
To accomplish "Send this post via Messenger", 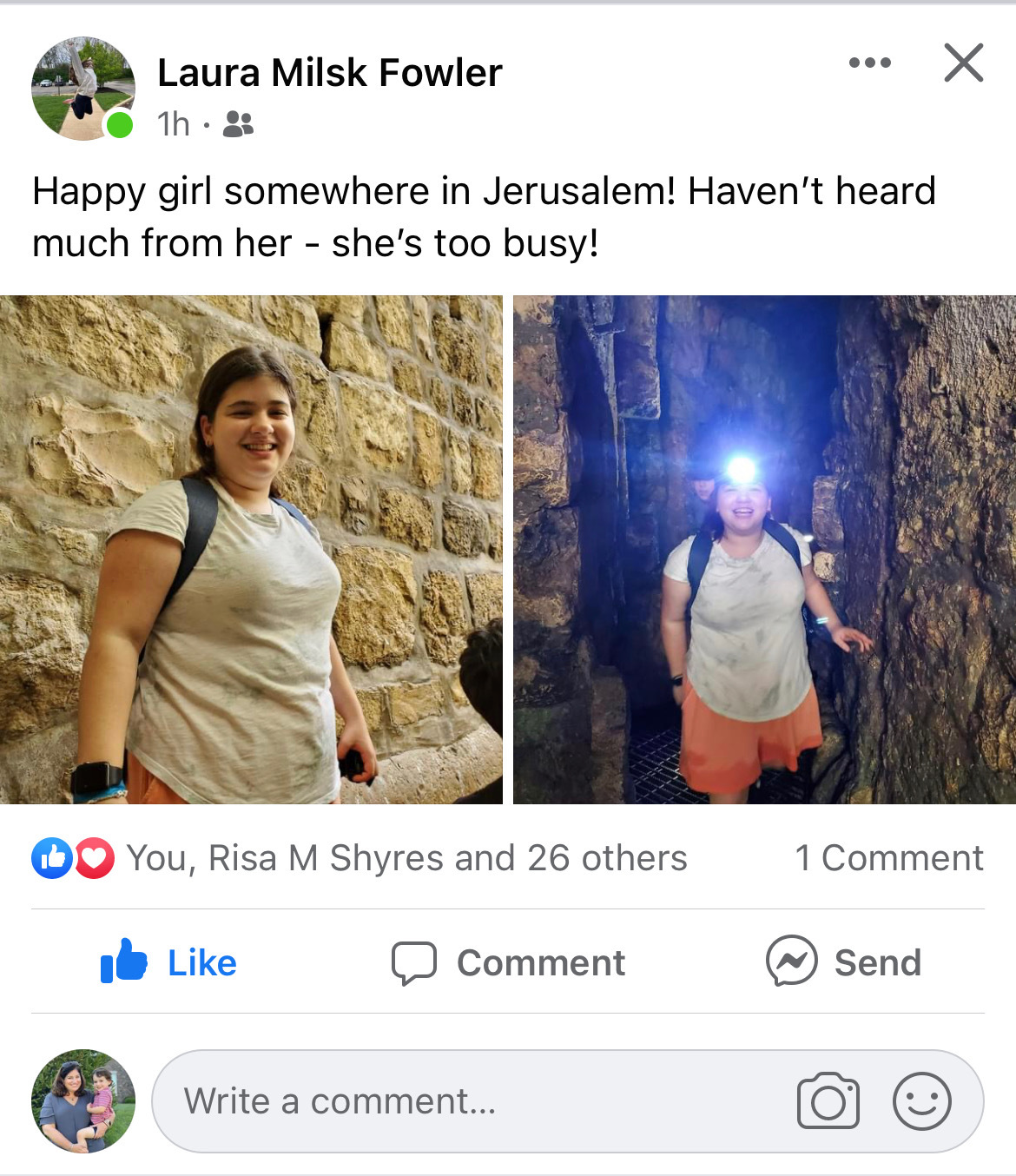I will tap(843, 962).
